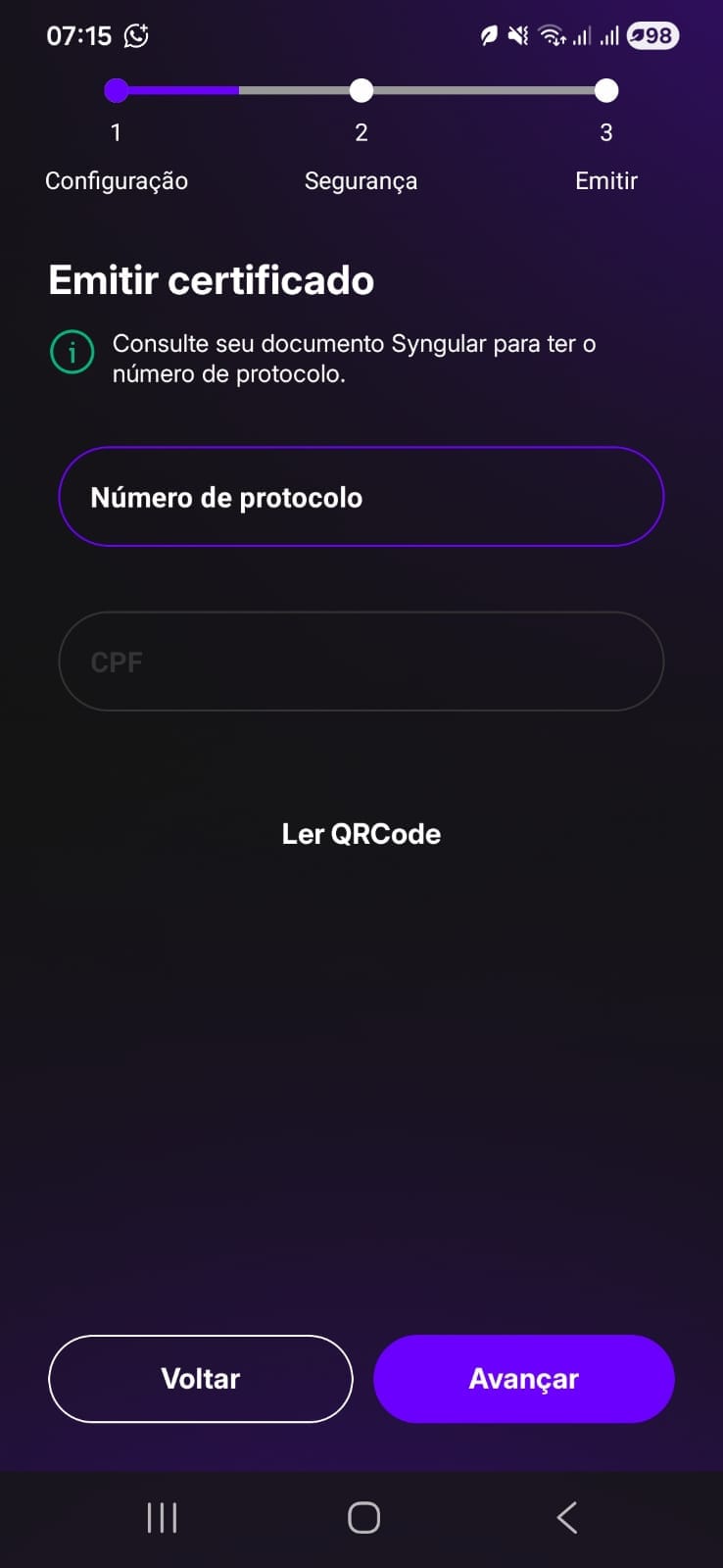The image size is (723, 1568).
Task: Focus the Número de protocolo field
Action: [361, 497]
